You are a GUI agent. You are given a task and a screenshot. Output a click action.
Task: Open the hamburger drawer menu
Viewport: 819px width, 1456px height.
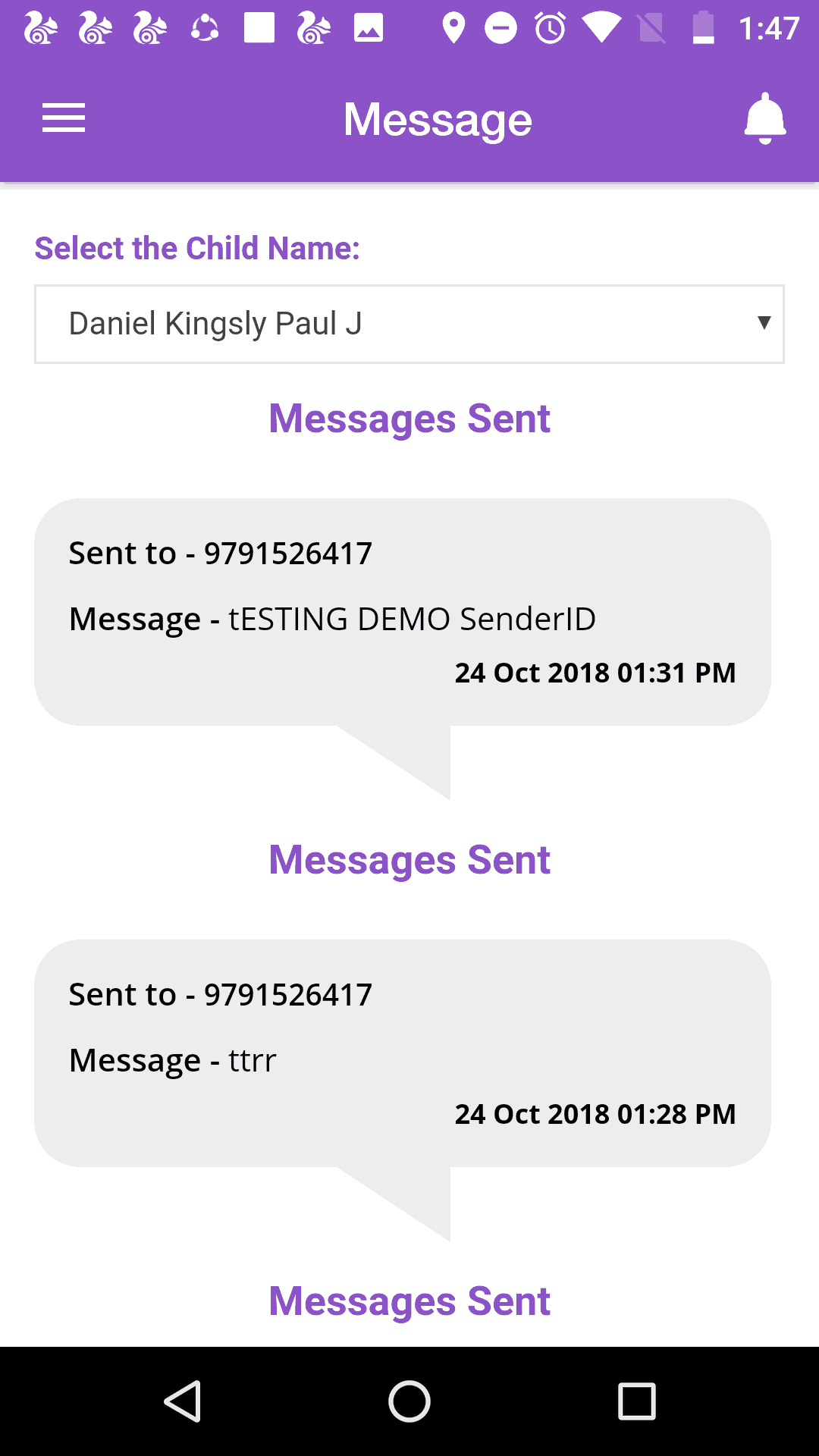click(x=64, y=118)
